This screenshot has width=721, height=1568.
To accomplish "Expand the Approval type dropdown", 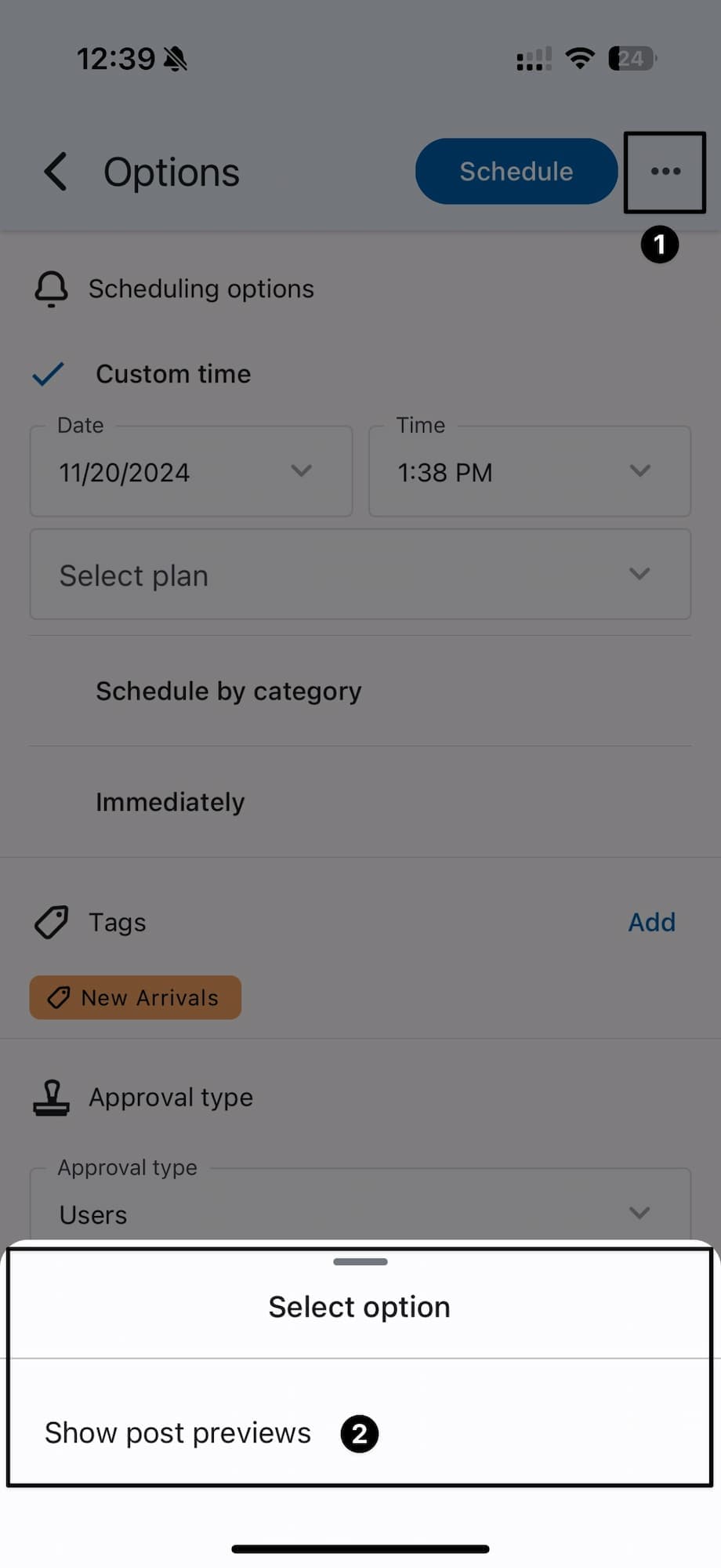I will click(x=360, y=1213).
